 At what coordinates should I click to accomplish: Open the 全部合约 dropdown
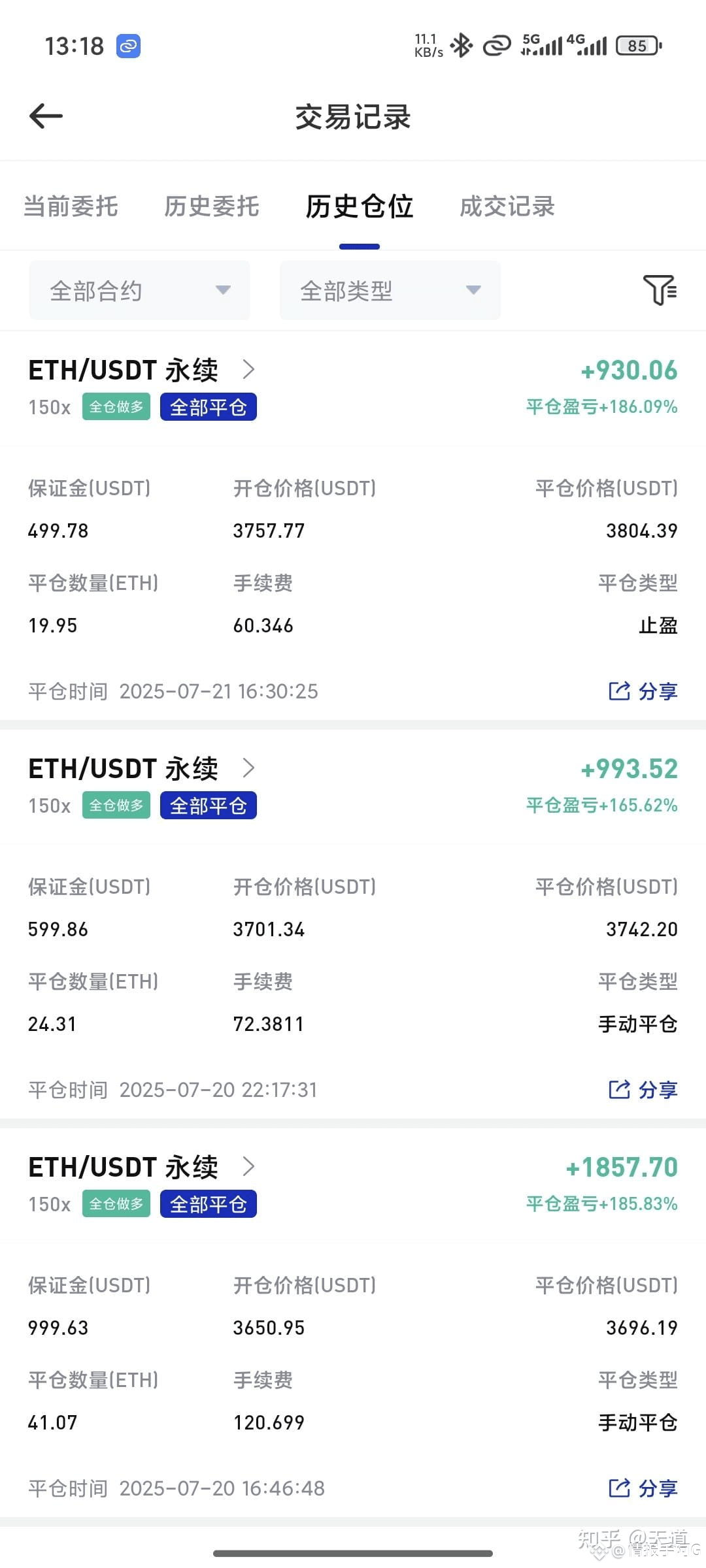coord(139,290)
